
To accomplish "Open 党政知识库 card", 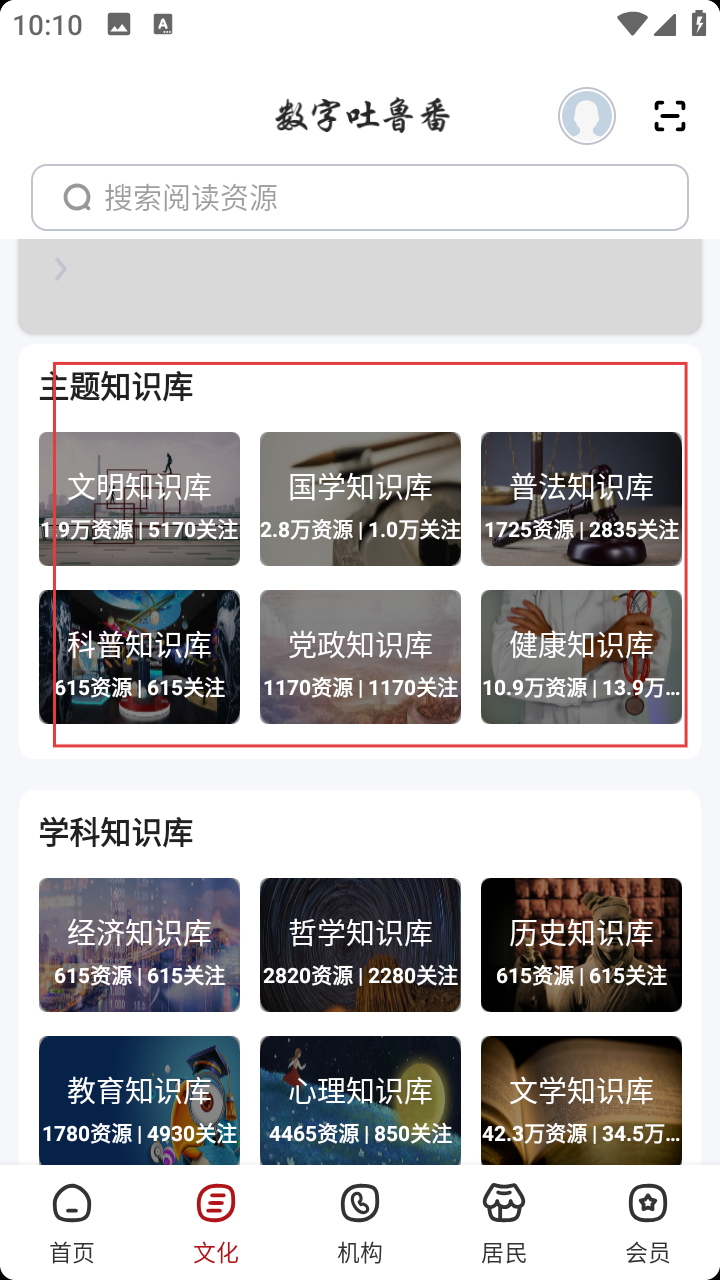I will [x=360, y=657].
